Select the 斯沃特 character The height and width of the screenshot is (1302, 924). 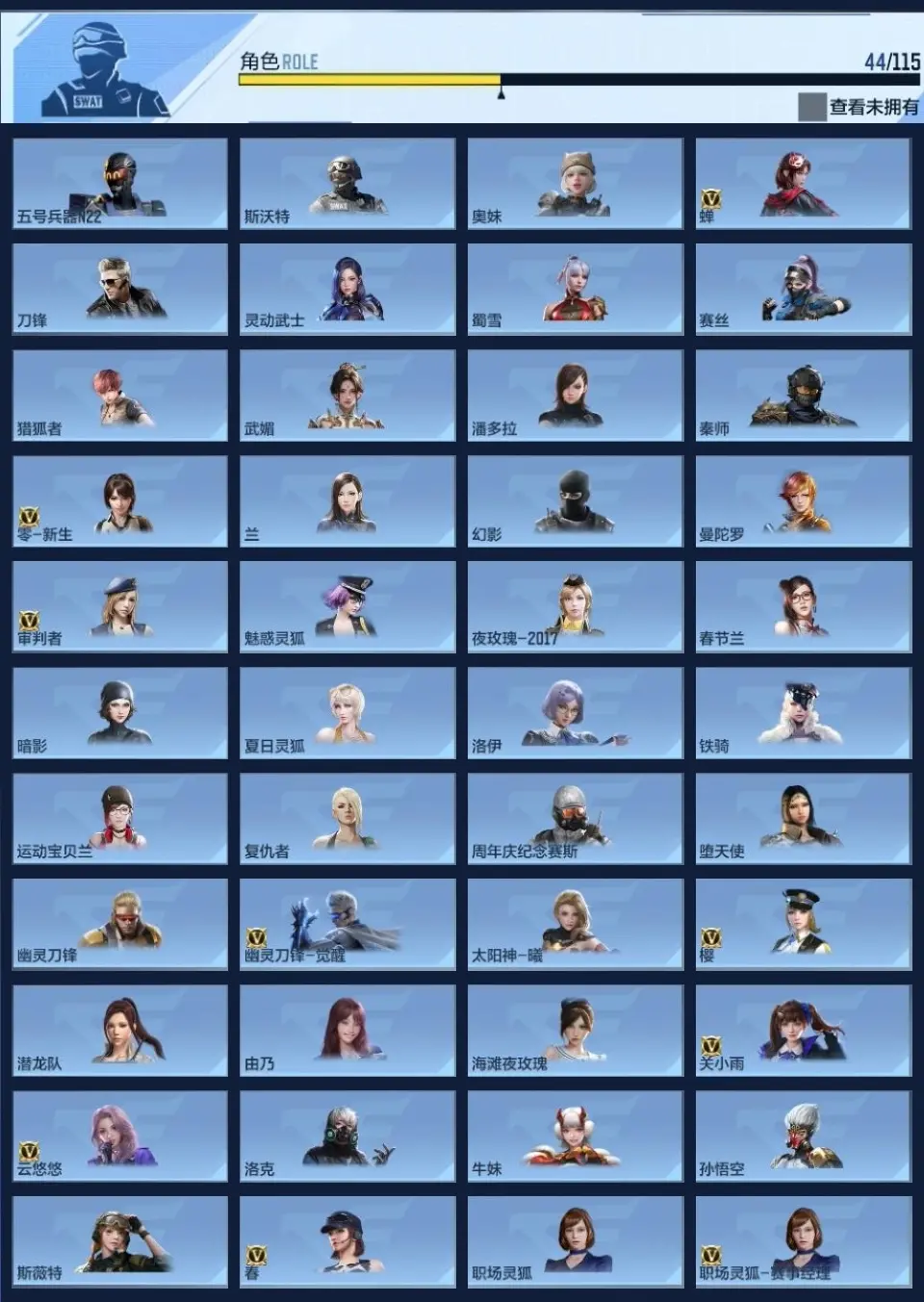(347, 184)
